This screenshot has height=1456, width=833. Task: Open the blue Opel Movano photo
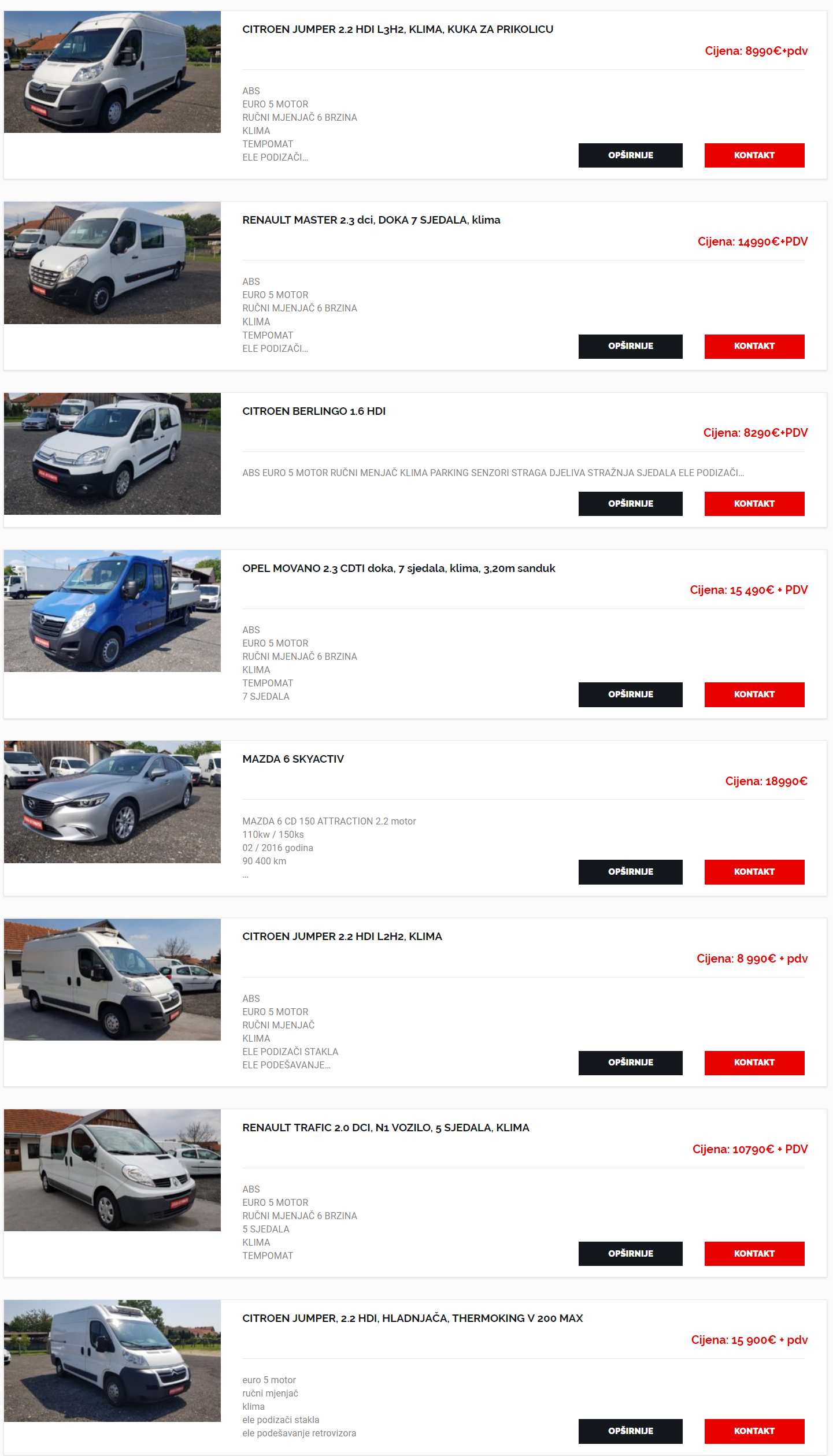[112, 611]
